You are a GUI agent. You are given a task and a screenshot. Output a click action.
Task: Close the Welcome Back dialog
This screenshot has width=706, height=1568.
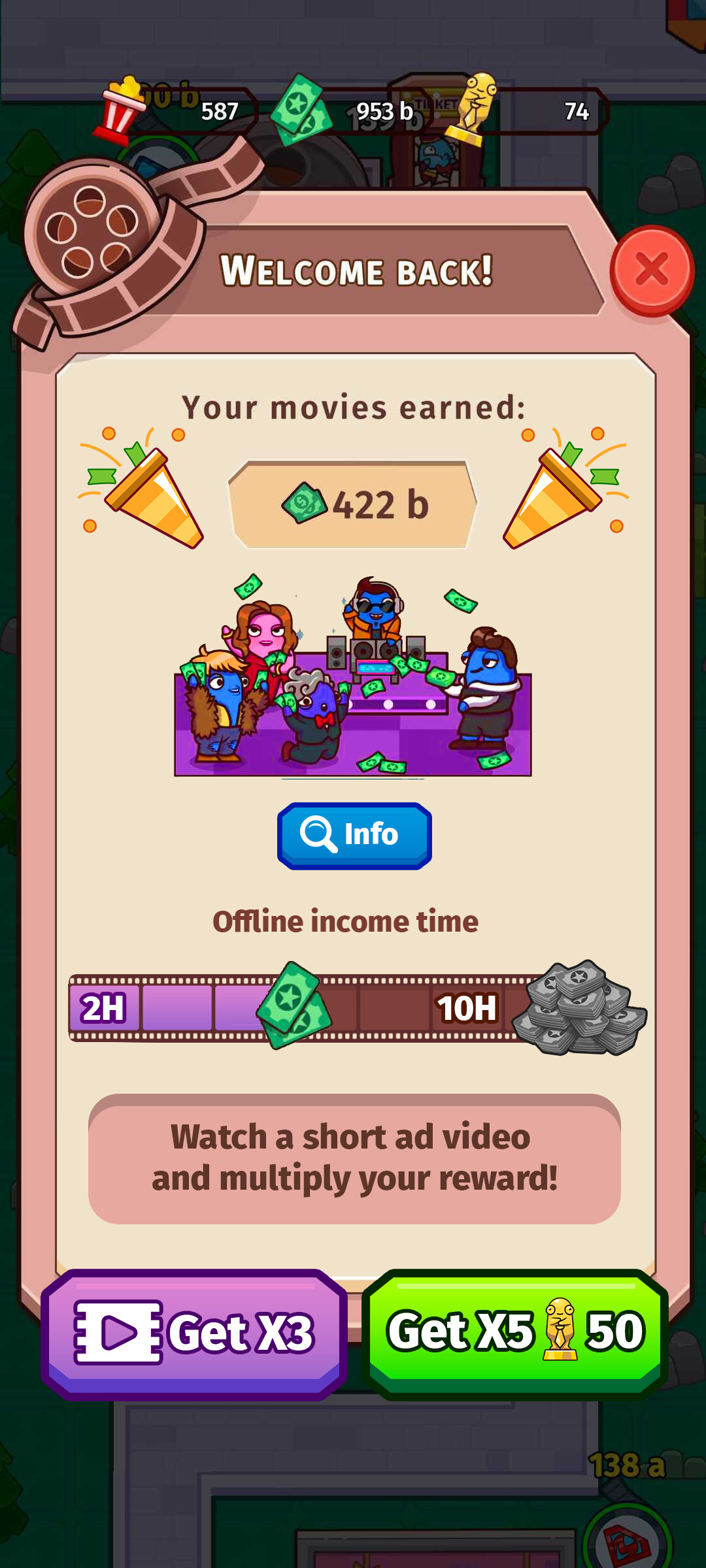pos(652,270)
